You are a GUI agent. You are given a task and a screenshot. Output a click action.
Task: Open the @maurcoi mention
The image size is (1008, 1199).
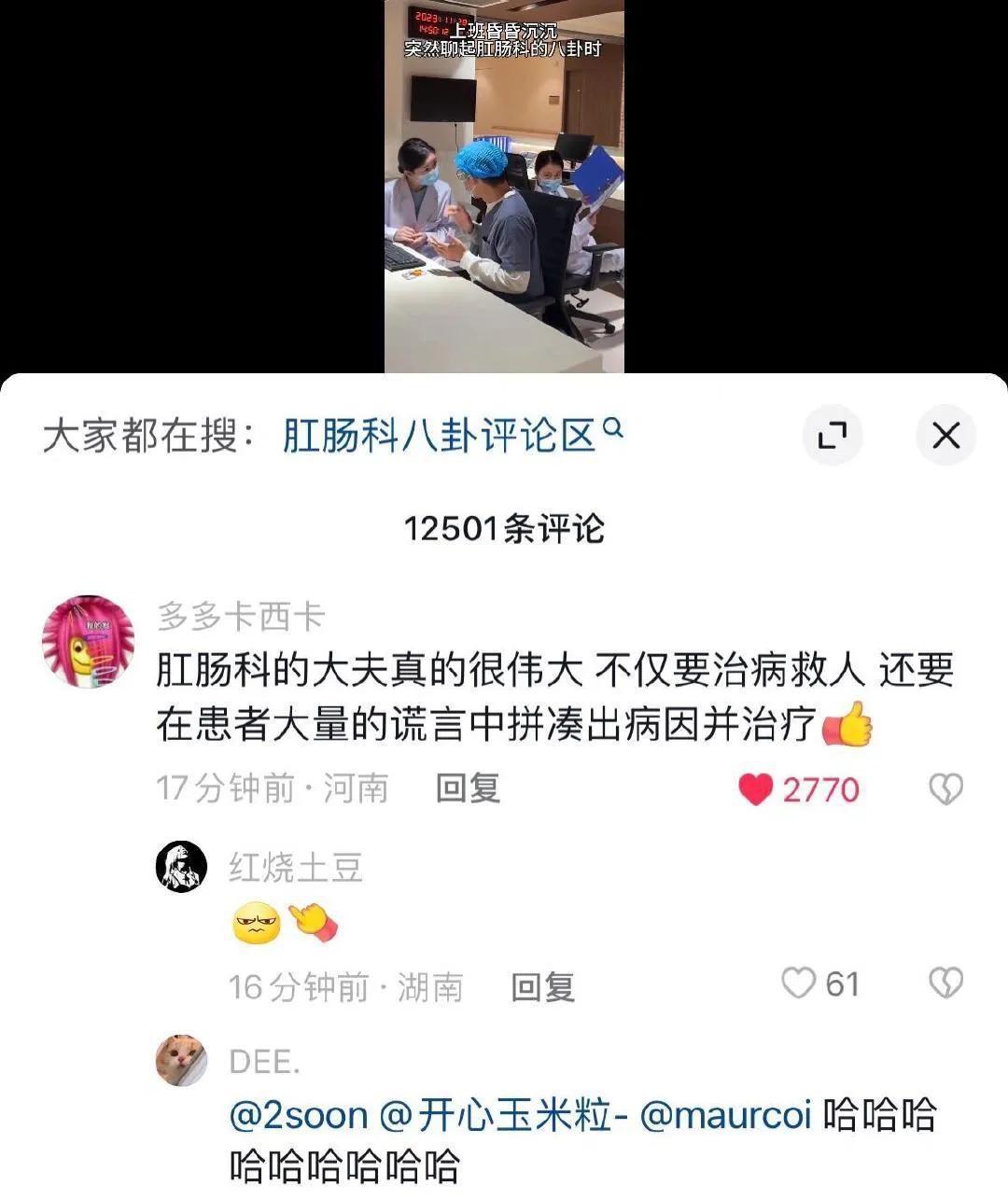coord(726,1115)
